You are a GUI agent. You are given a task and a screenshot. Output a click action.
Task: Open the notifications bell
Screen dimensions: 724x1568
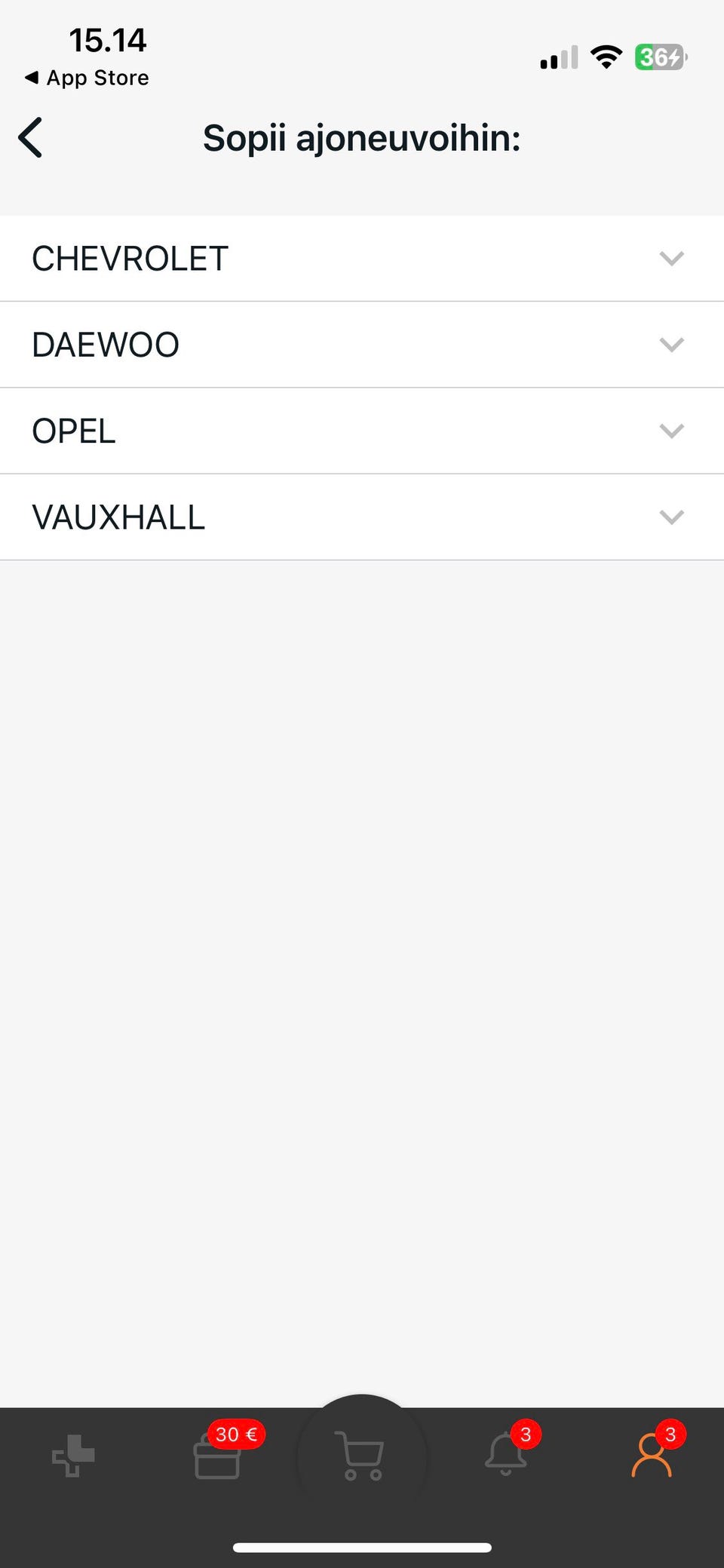(506, 1455)
